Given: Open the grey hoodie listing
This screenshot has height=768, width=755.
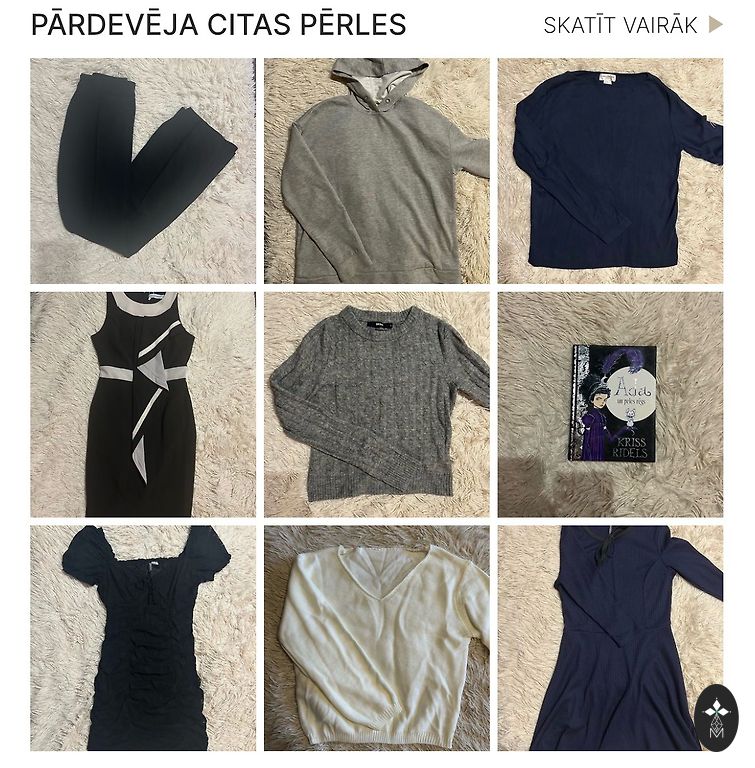Looking at the screenshot, I should [376, 171].
